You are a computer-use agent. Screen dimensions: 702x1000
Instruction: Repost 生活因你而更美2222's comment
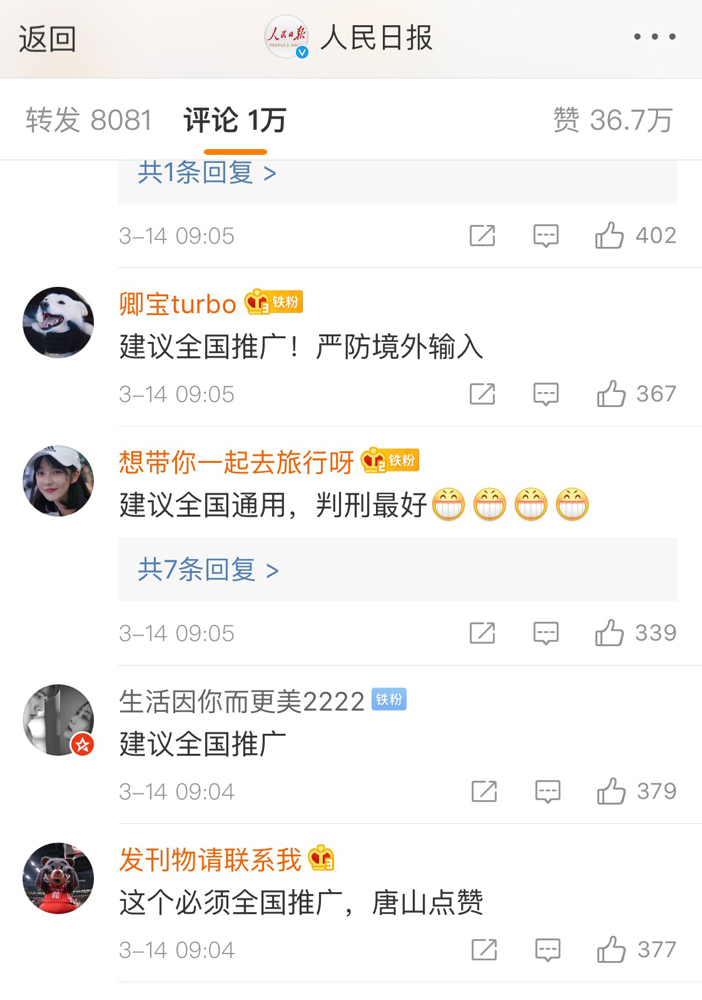[x=483, y=792]
